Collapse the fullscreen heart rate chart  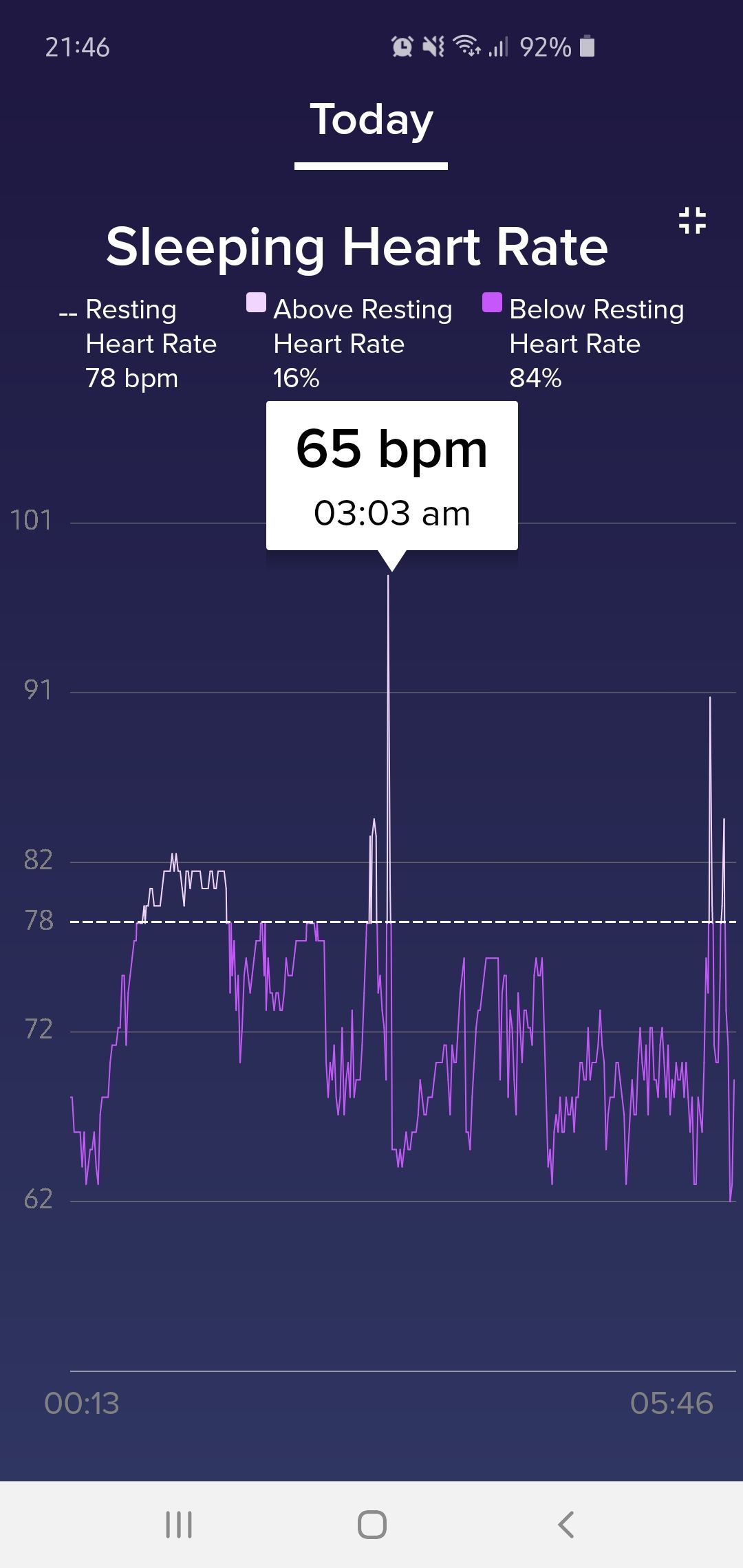pyautogui.click(x=692, y=221)
